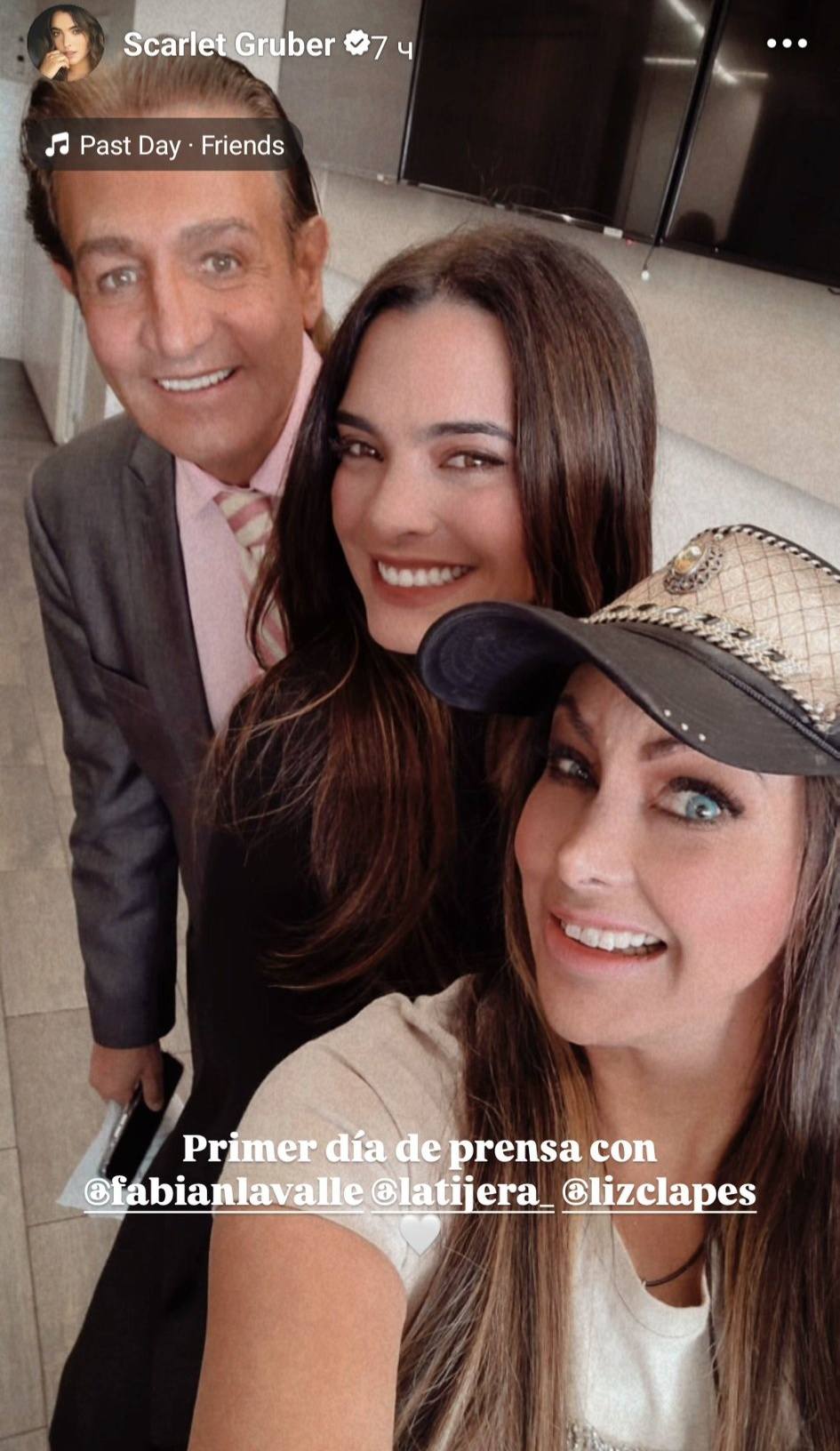Open the @lizclapes mention

660,1191
